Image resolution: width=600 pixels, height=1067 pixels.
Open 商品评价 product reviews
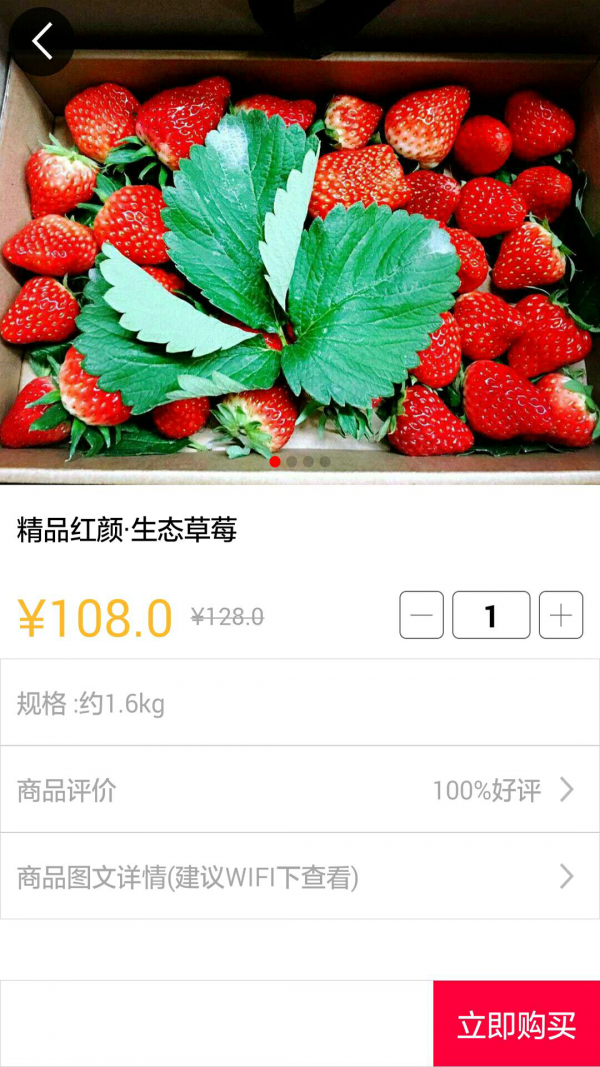pos(300,790)
